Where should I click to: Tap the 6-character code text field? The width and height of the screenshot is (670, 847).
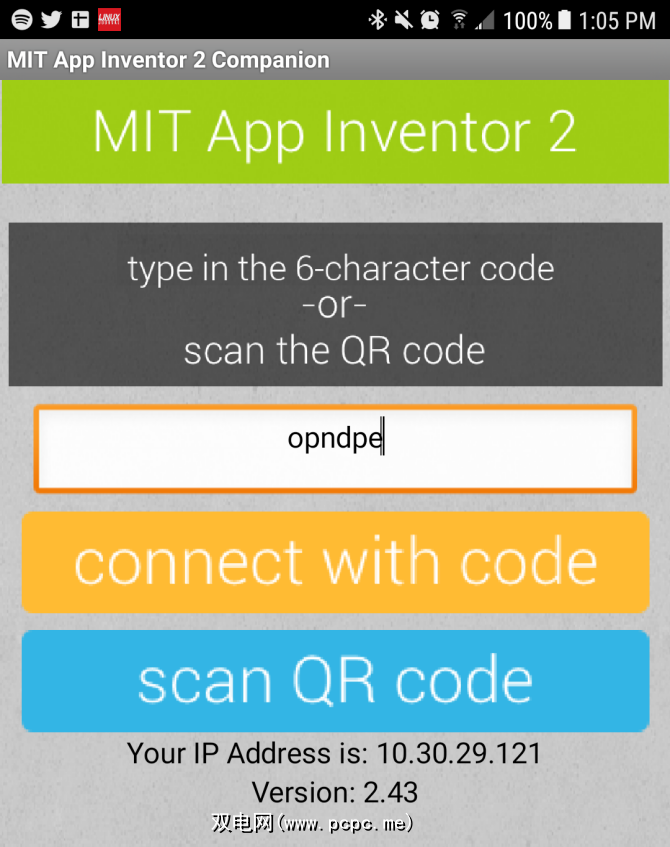[335, 448]
